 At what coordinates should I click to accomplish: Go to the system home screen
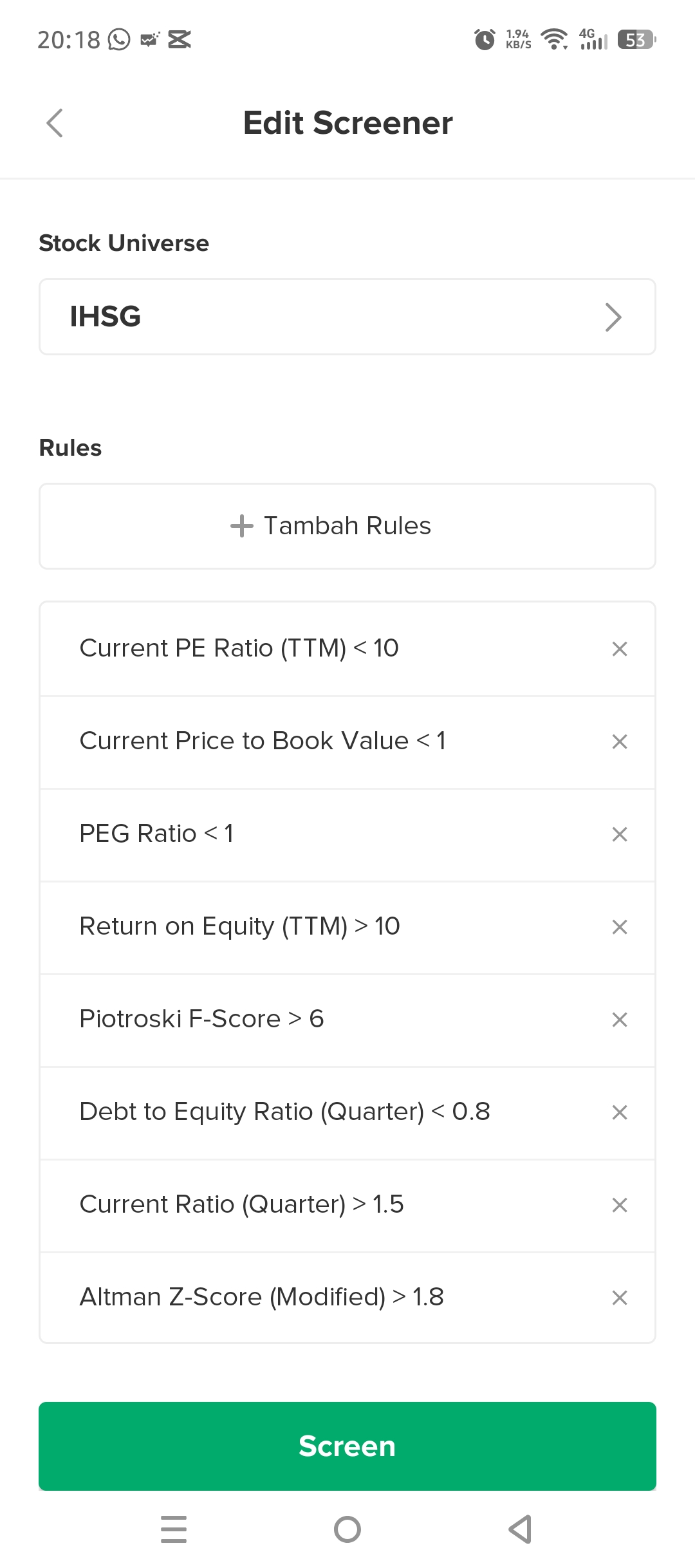(347, 1529)
